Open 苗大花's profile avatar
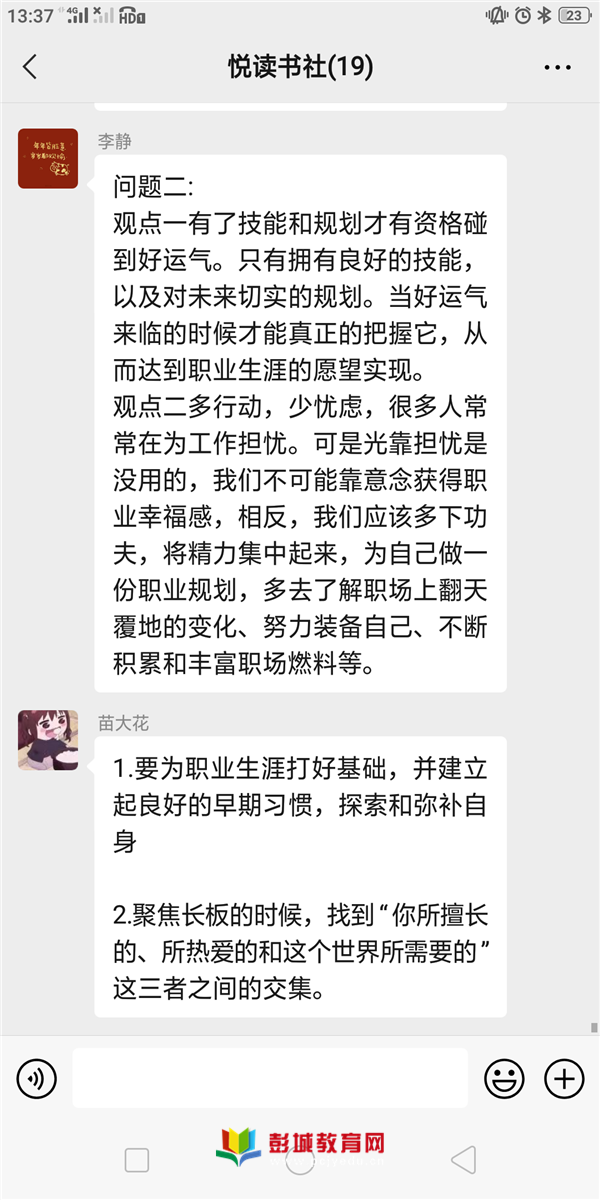 point(48,740)
